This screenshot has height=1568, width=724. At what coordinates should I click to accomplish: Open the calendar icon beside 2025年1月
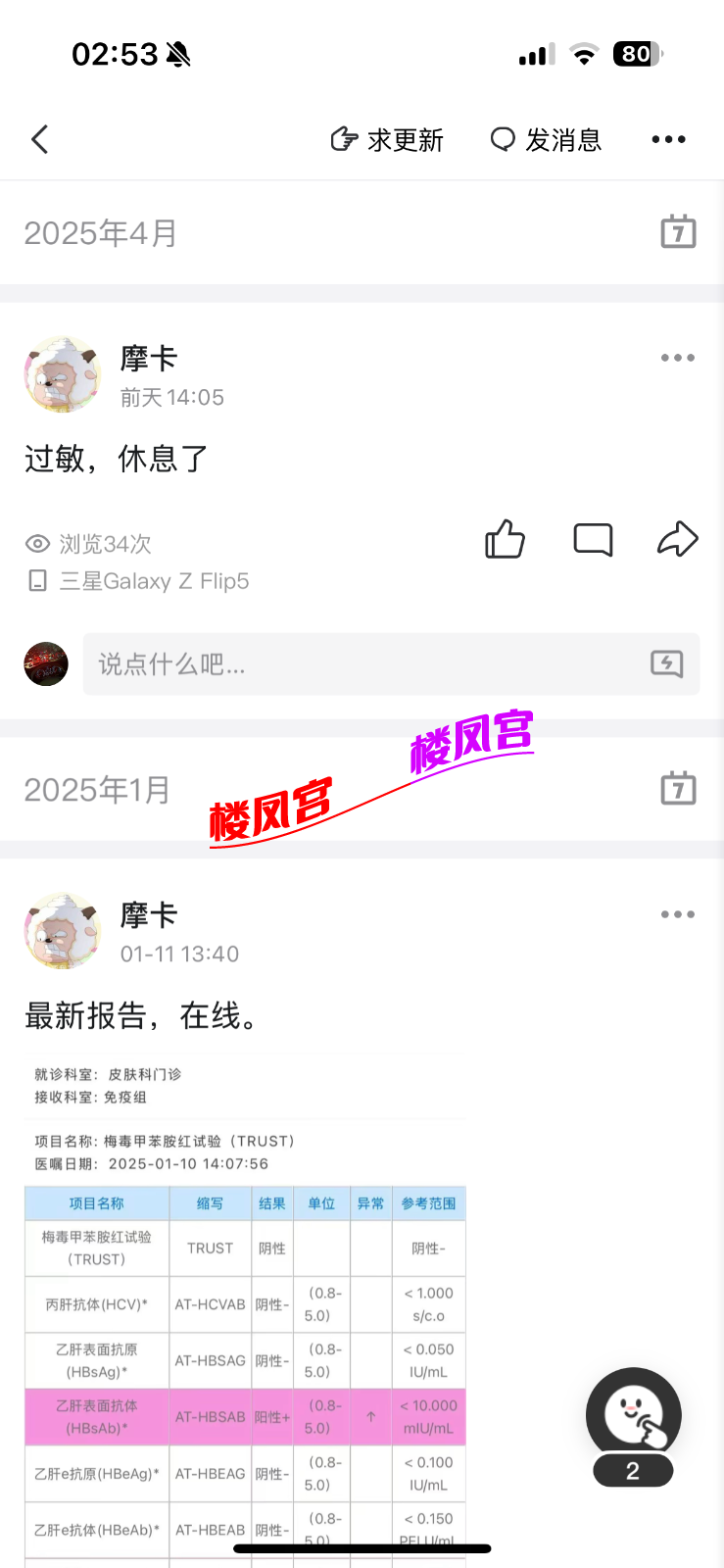pyautogui.click(x=678, y=789)
